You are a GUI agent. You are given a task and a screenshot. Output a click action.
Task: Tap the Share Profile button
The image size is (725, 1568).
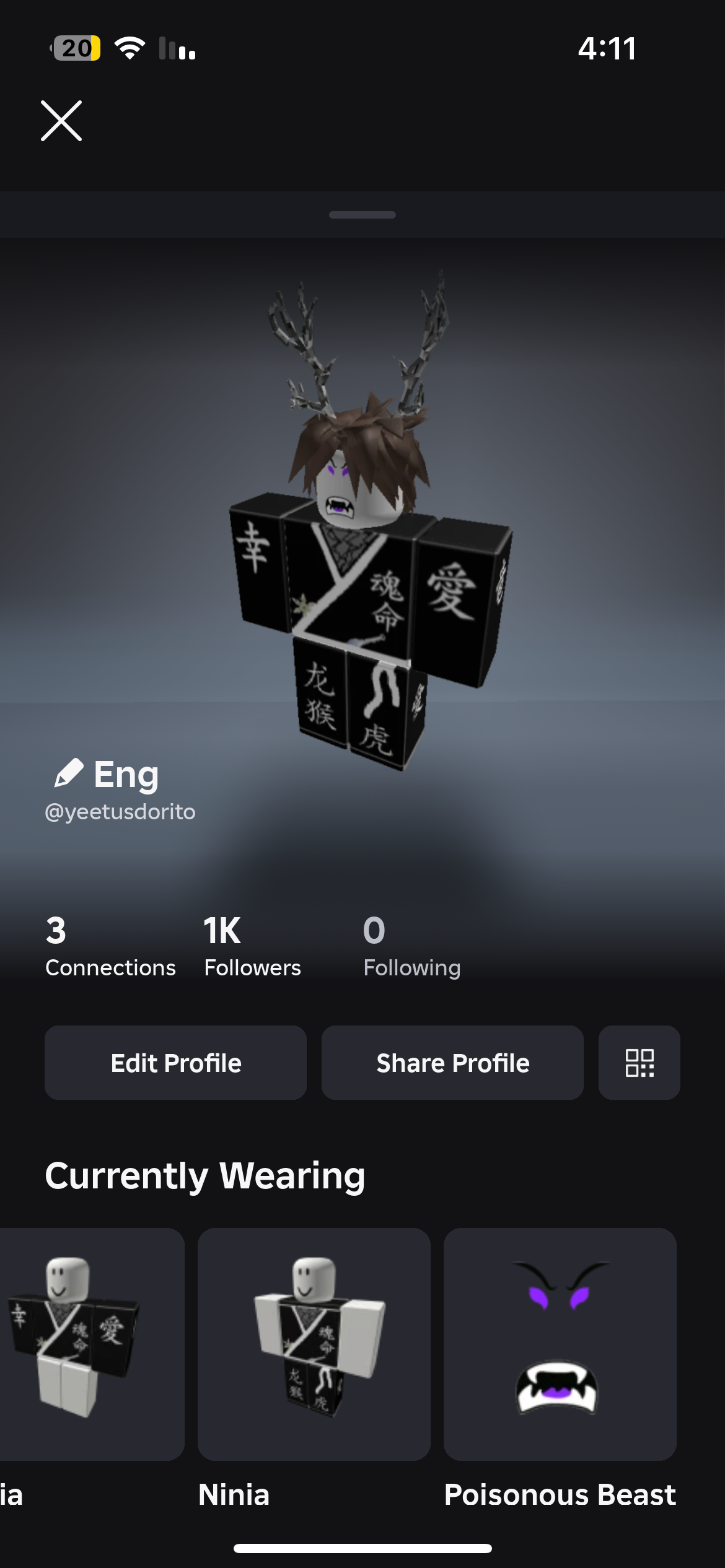point(452,1063)
